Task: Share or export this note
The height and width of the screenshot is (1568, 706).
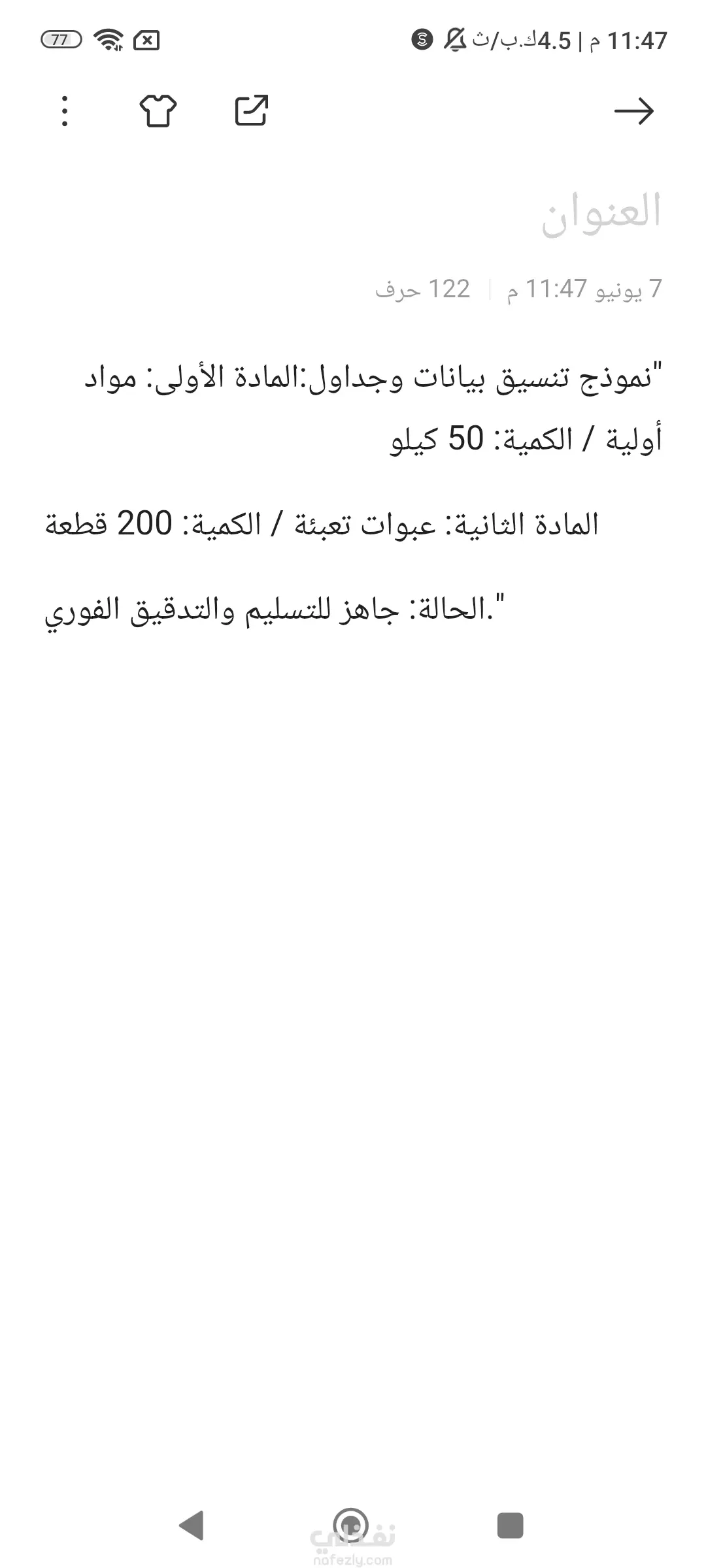Action: pos(252,110)
